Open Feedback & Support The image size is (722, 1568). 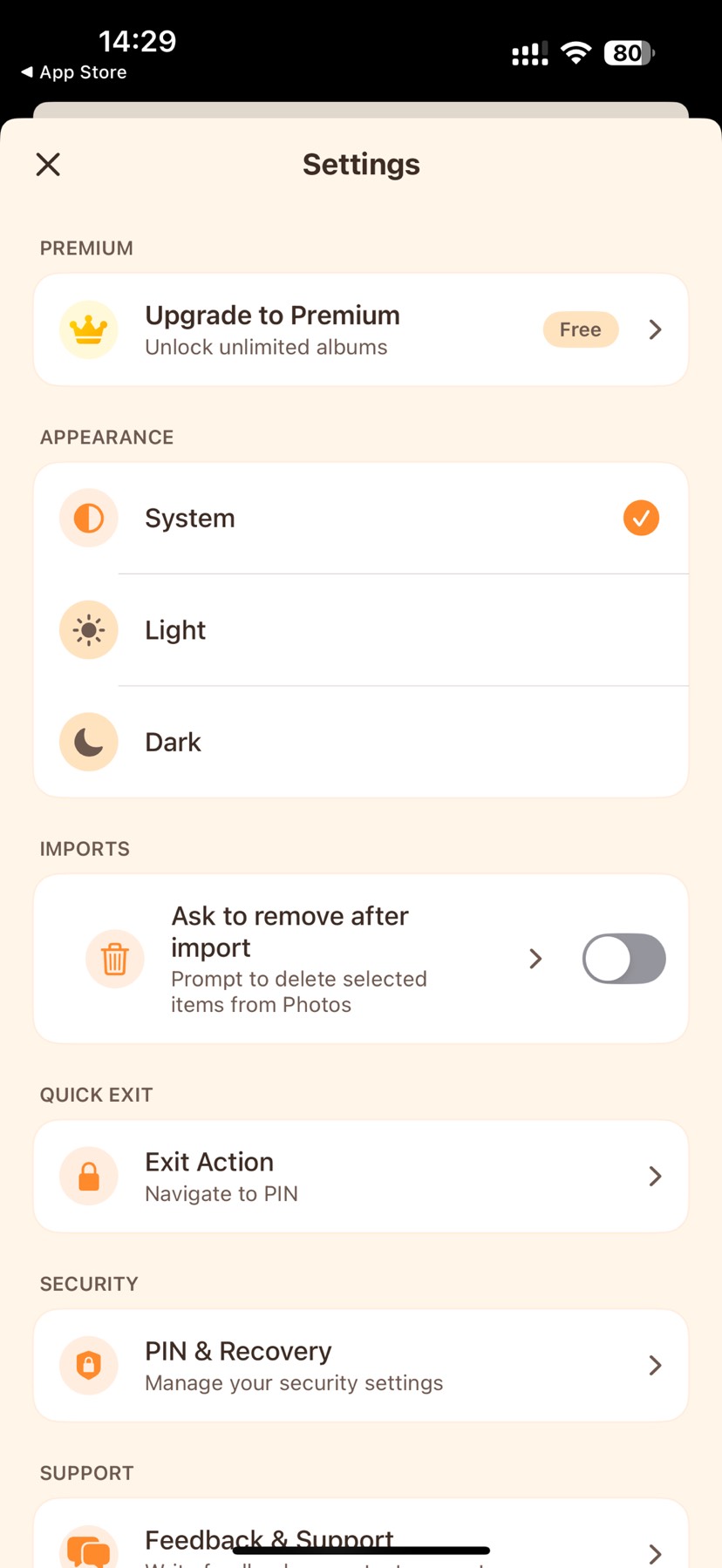coord(360,1541)
